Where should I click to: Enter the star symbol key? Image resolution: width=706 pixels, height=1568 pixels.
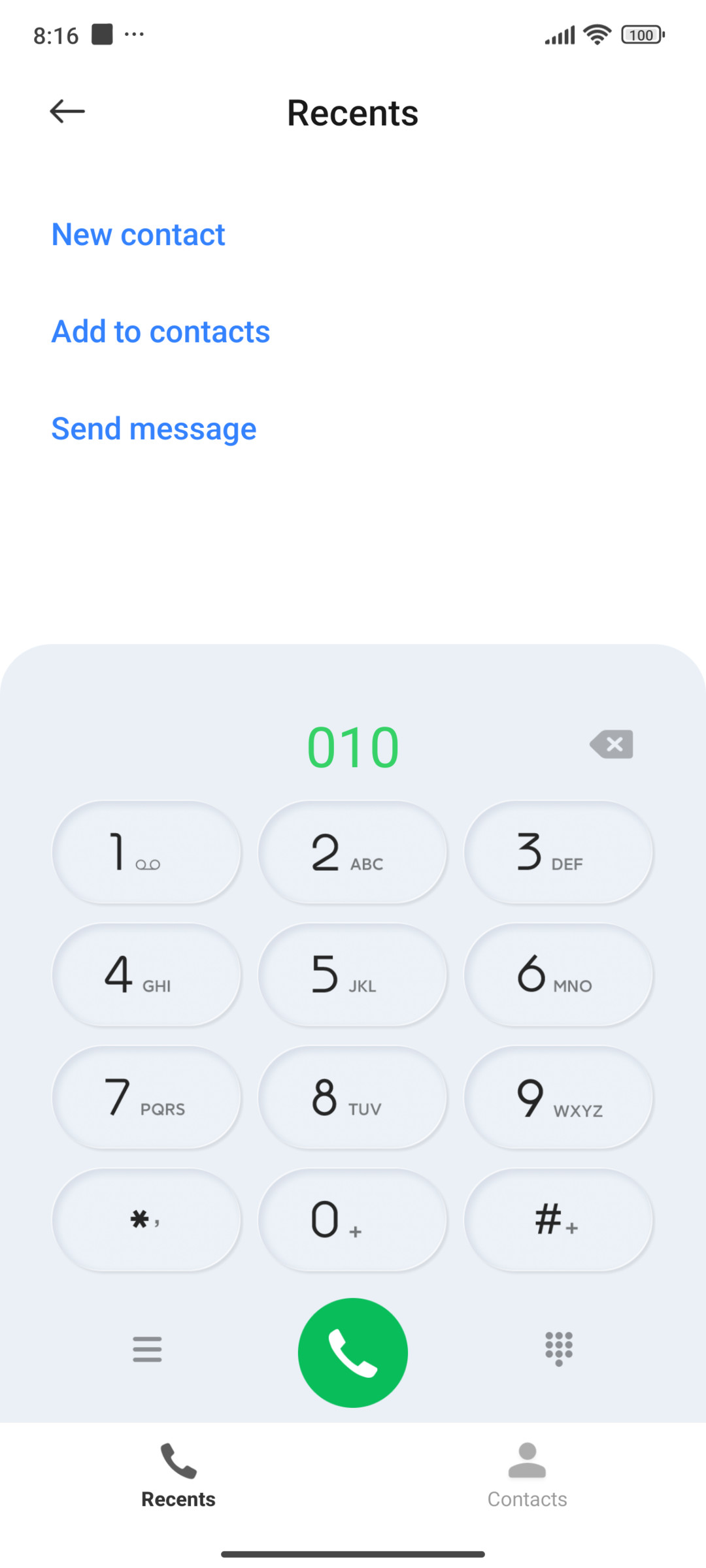point(146,1219)
